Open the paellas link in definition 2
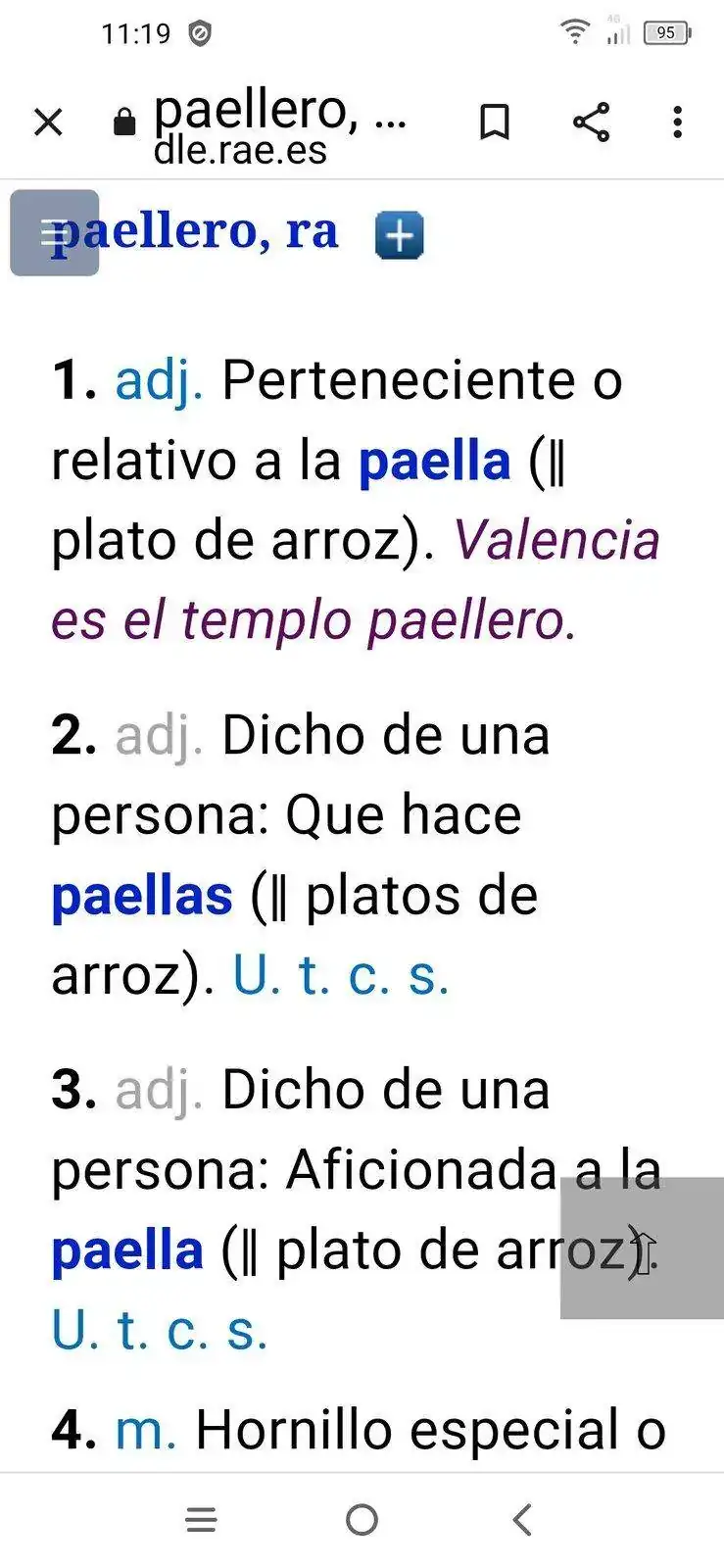Viewport: 724px width, 1568px height. 142,896
